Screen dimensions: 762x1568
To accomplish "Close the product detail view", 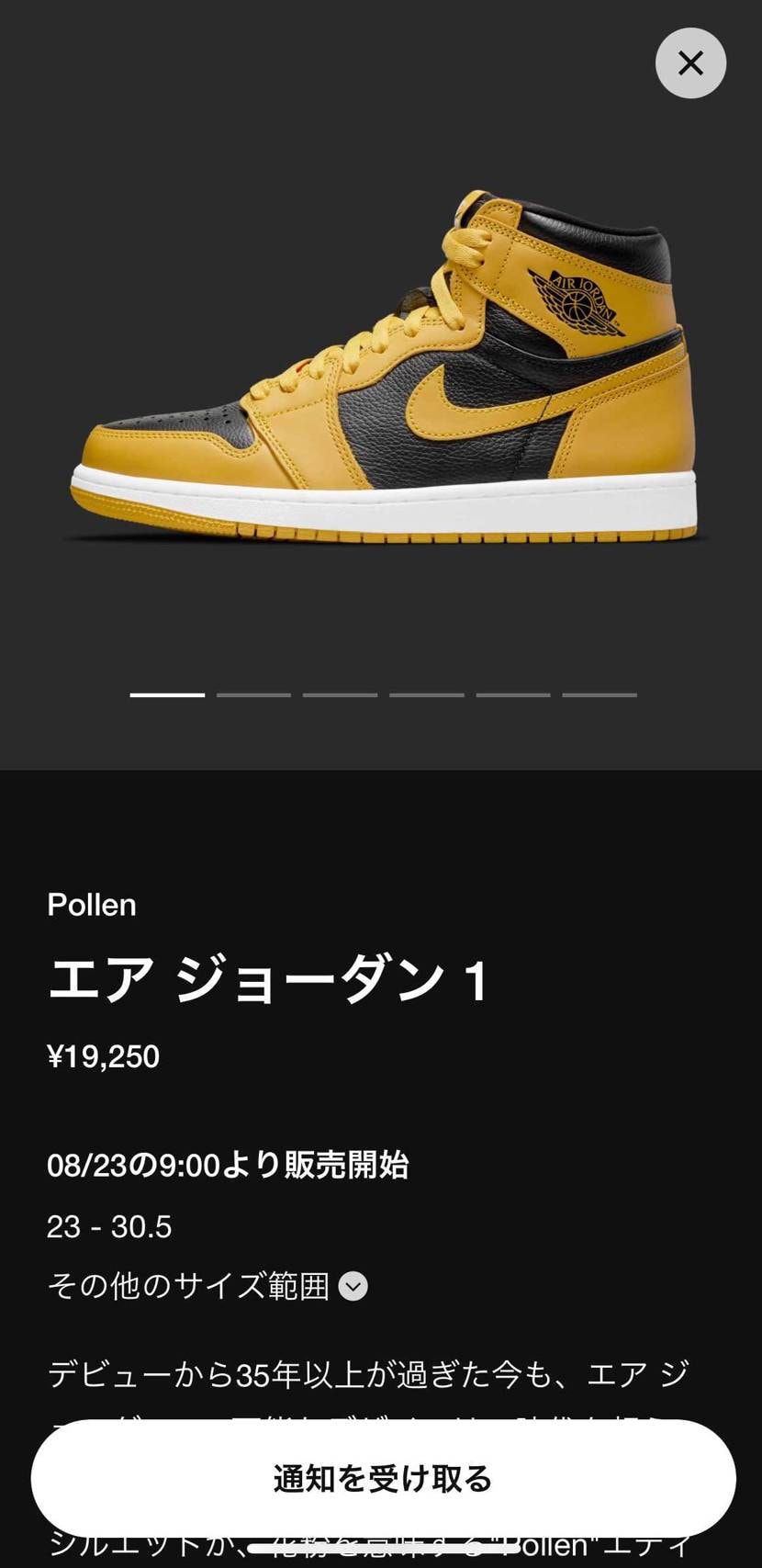I will pos(690,63).
